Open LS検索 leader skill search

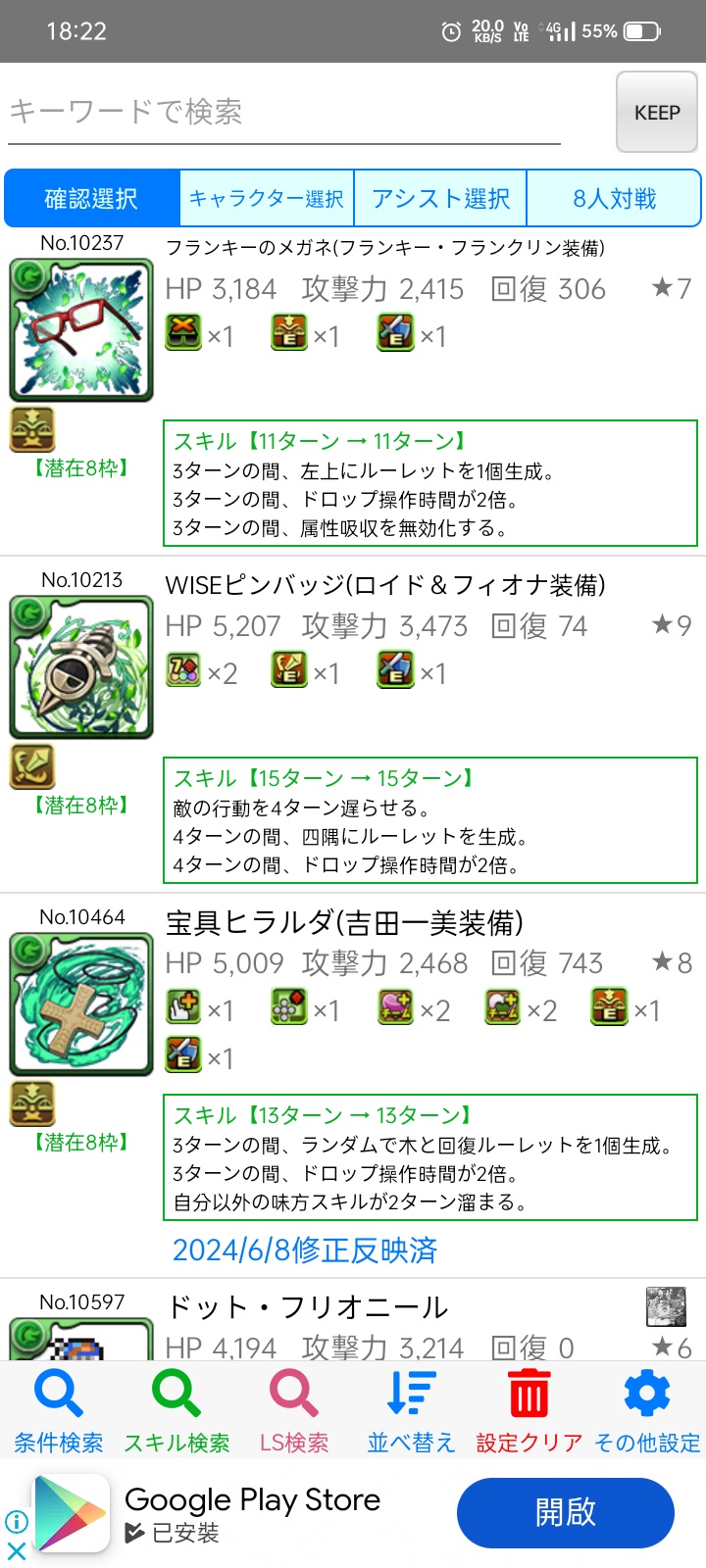coord(294,1411)
